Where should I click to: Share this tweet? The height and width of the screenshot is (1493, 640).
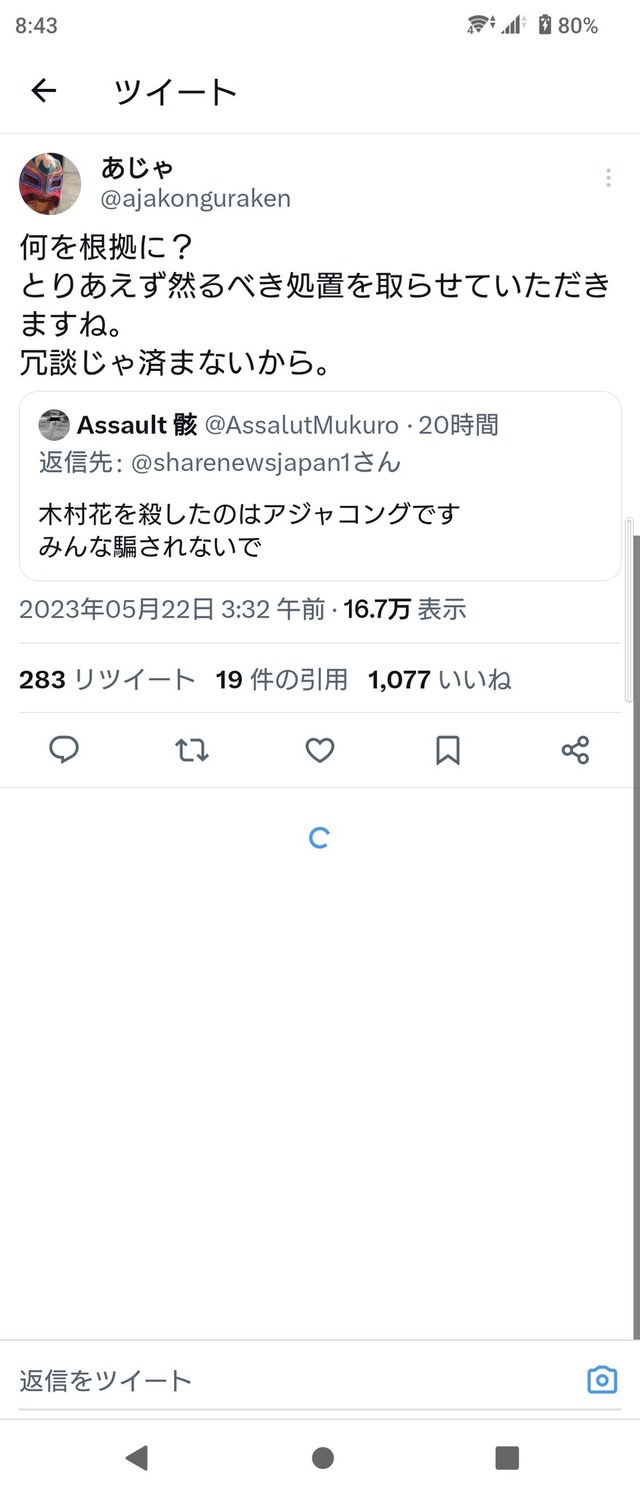click(x=575, y=750)
